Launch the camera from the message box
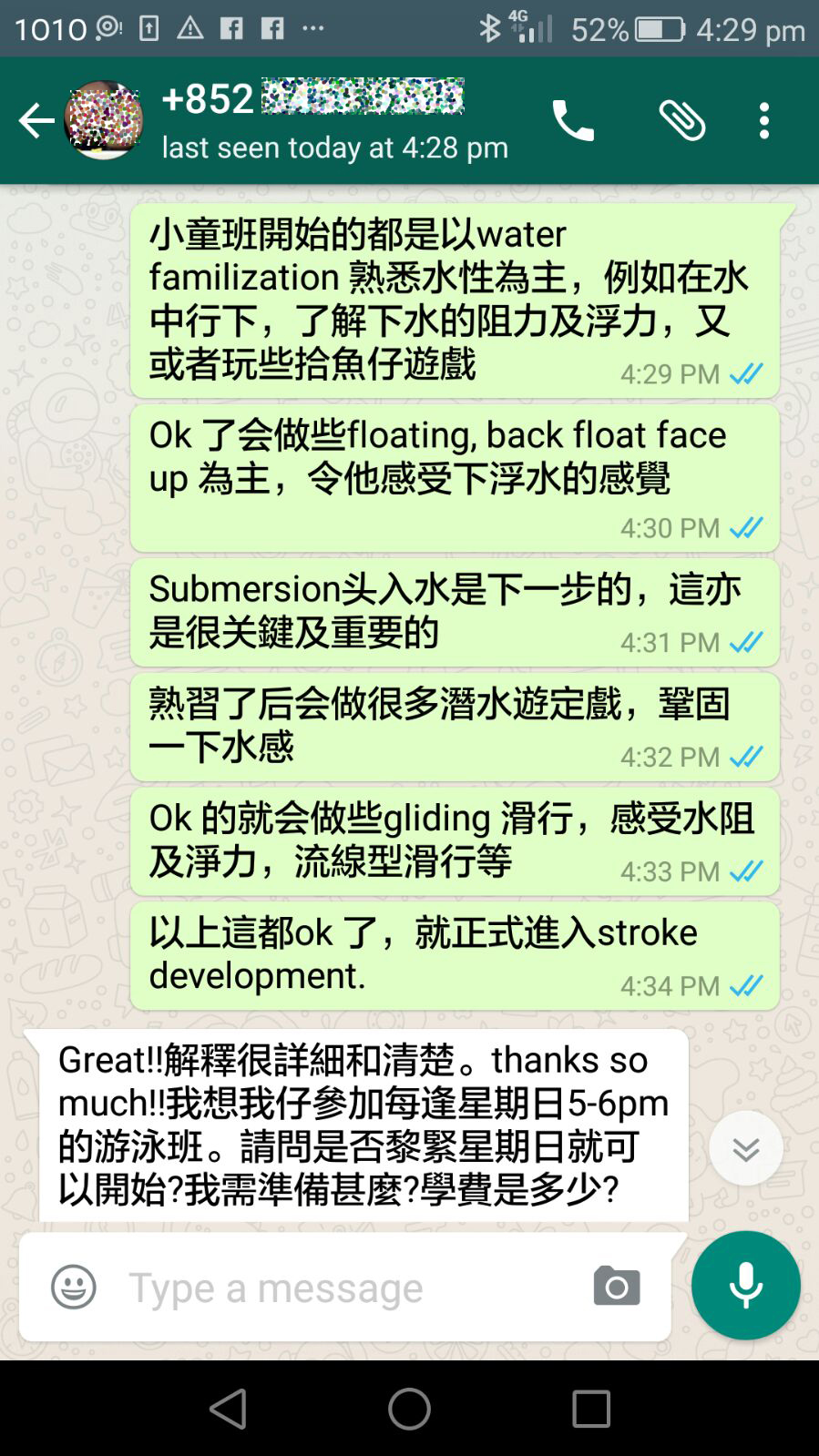 pyautogui.click(x=617, y=1287)
